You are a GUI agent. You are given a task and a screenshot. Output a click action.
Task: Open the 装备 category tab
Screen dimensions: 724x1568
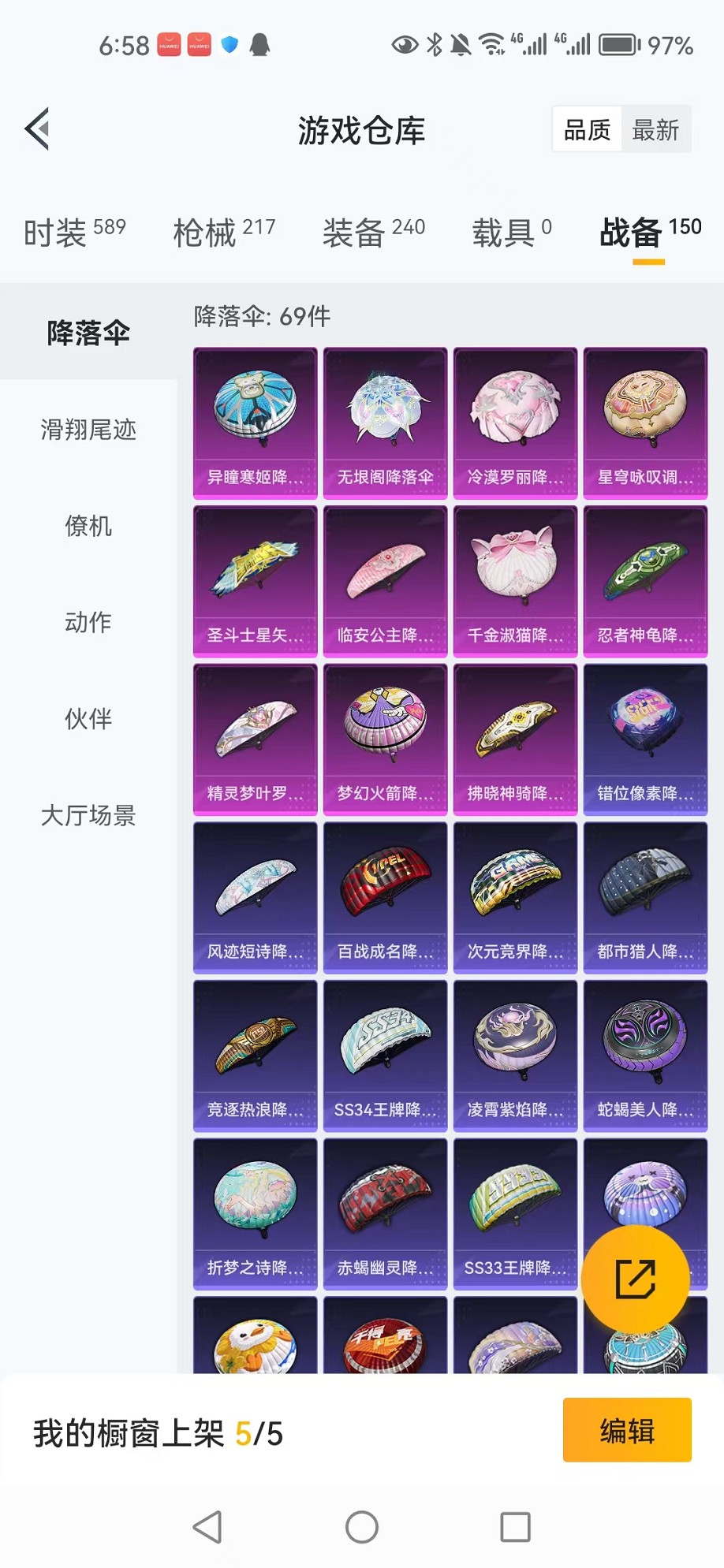pos(373,232)
